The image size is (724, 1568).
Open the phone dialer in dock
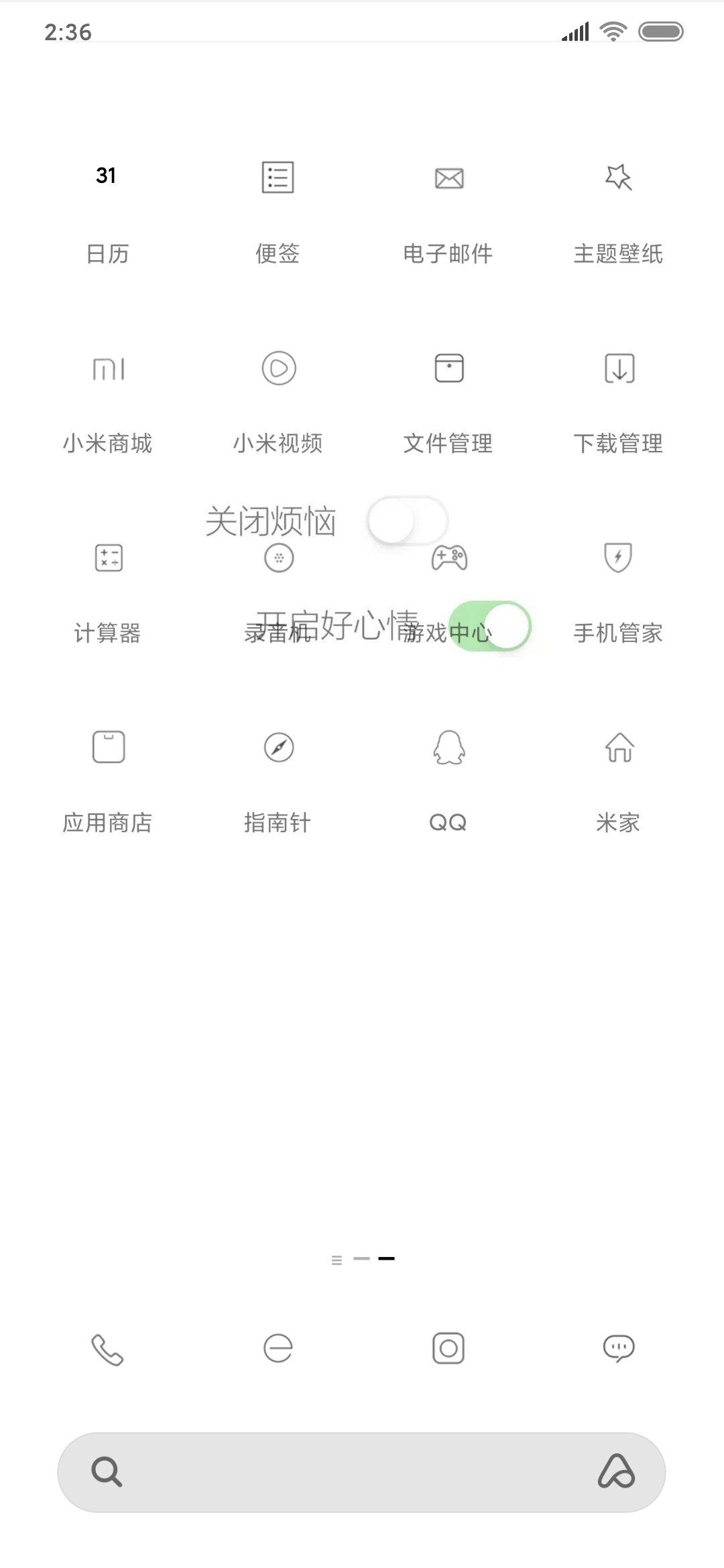(x=107, y=1350)
